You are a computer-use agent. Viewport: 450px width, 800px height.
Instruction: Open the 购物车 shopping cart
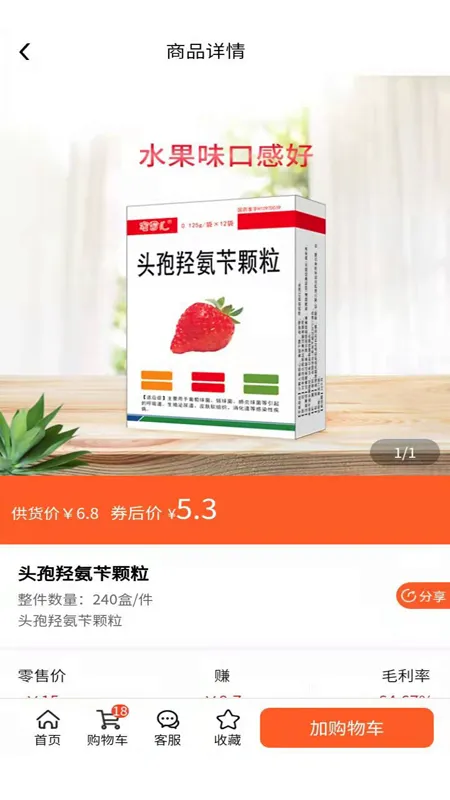pos(107,727)
